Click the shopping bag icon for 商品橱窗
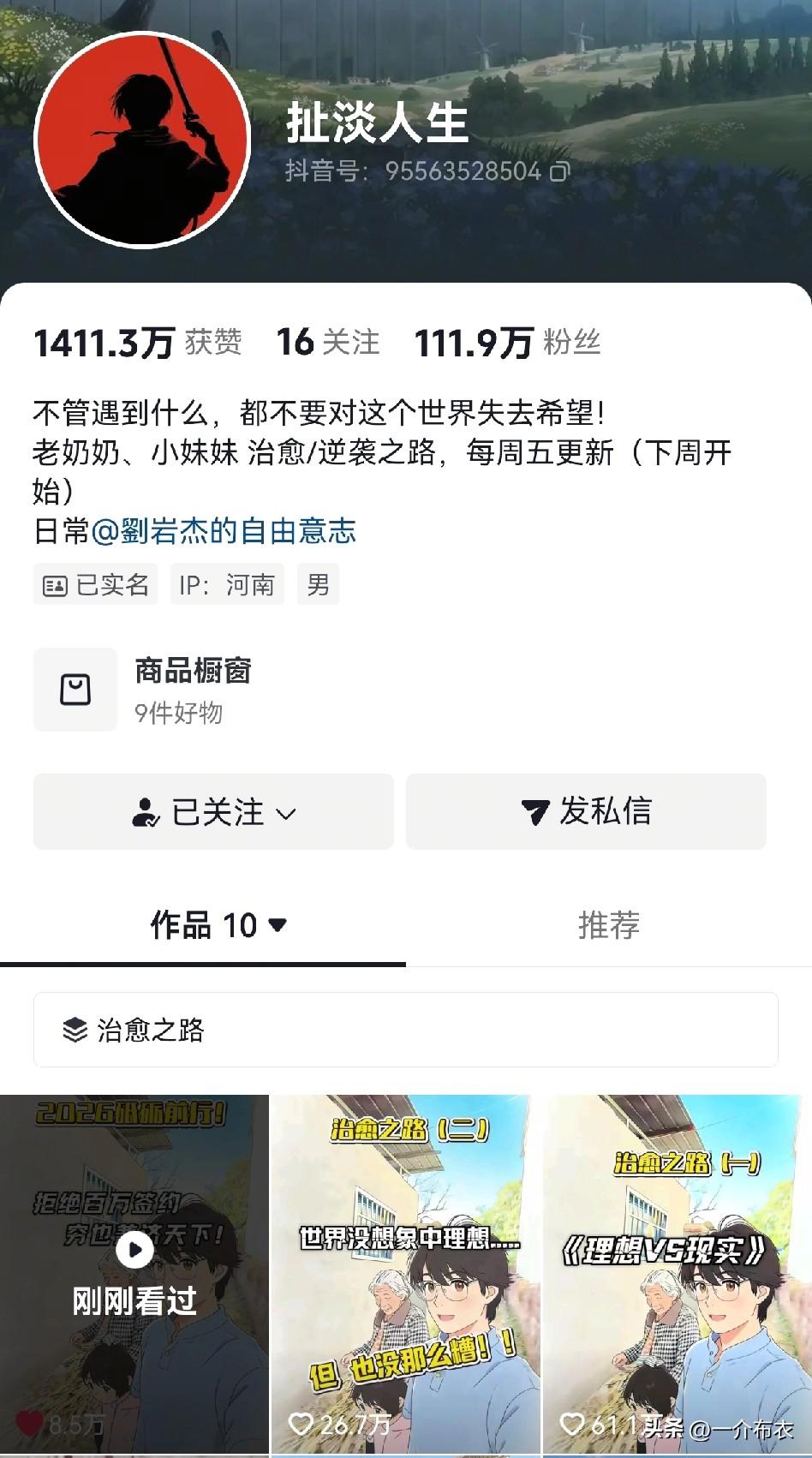 coord(75,690)
